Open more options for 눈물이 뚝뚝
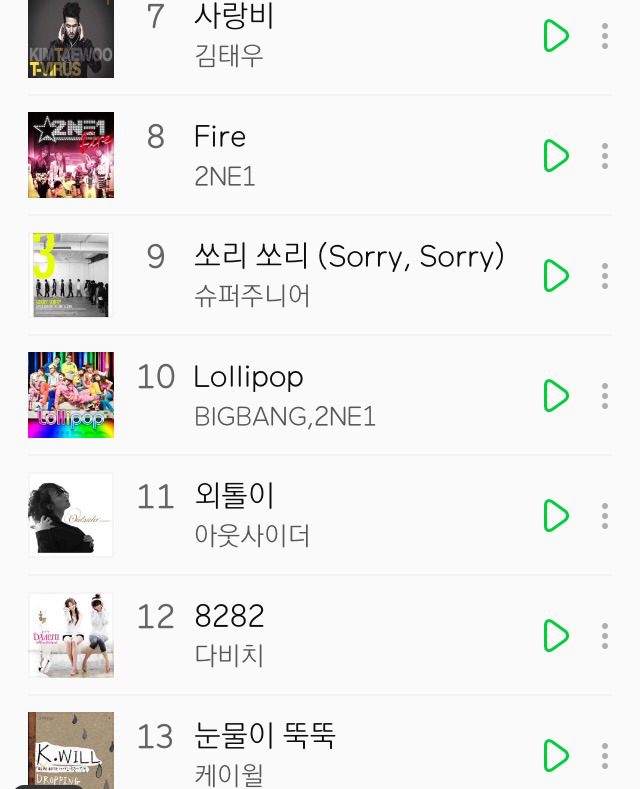This screenshot has width=640, height=789. tap(605, 755)
